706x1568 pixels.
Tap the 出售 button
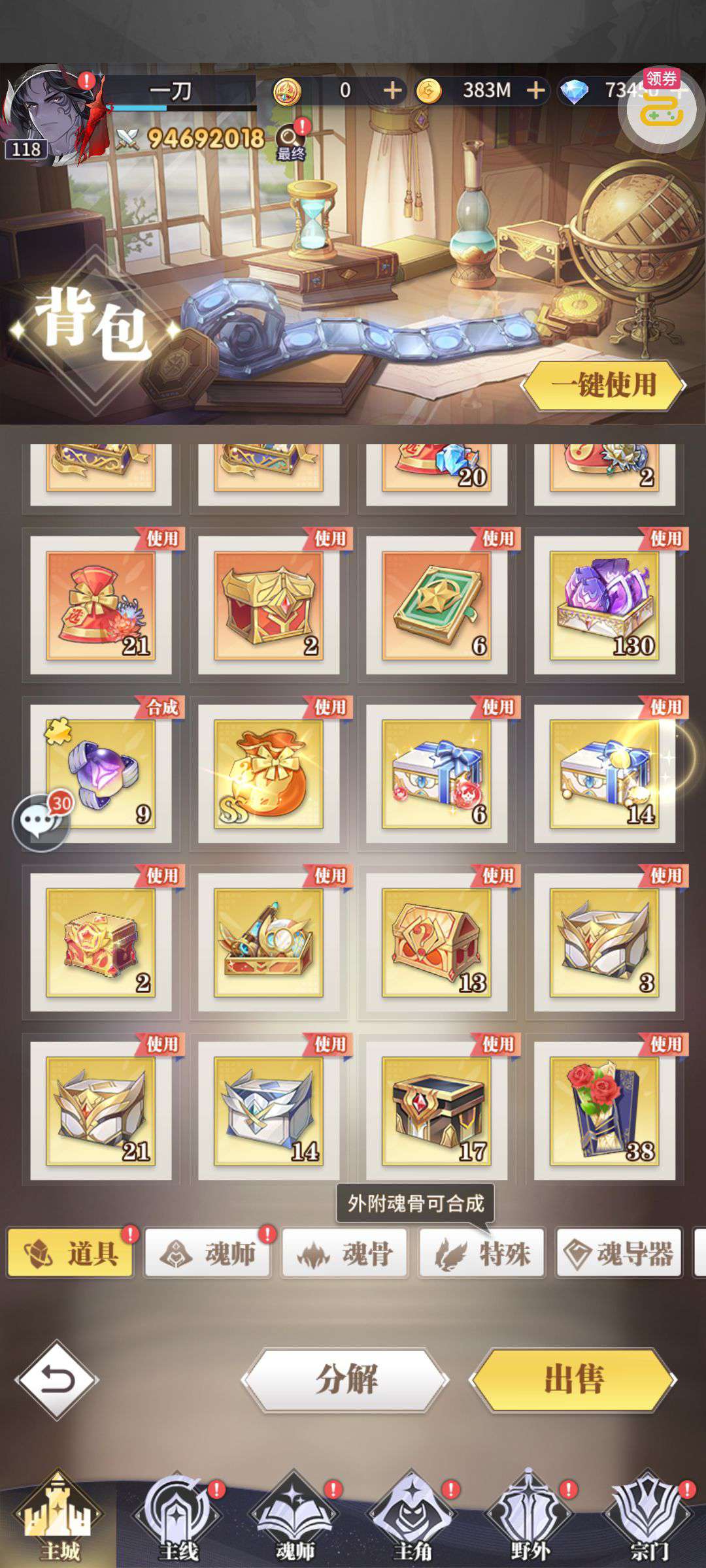[573, 1380]
